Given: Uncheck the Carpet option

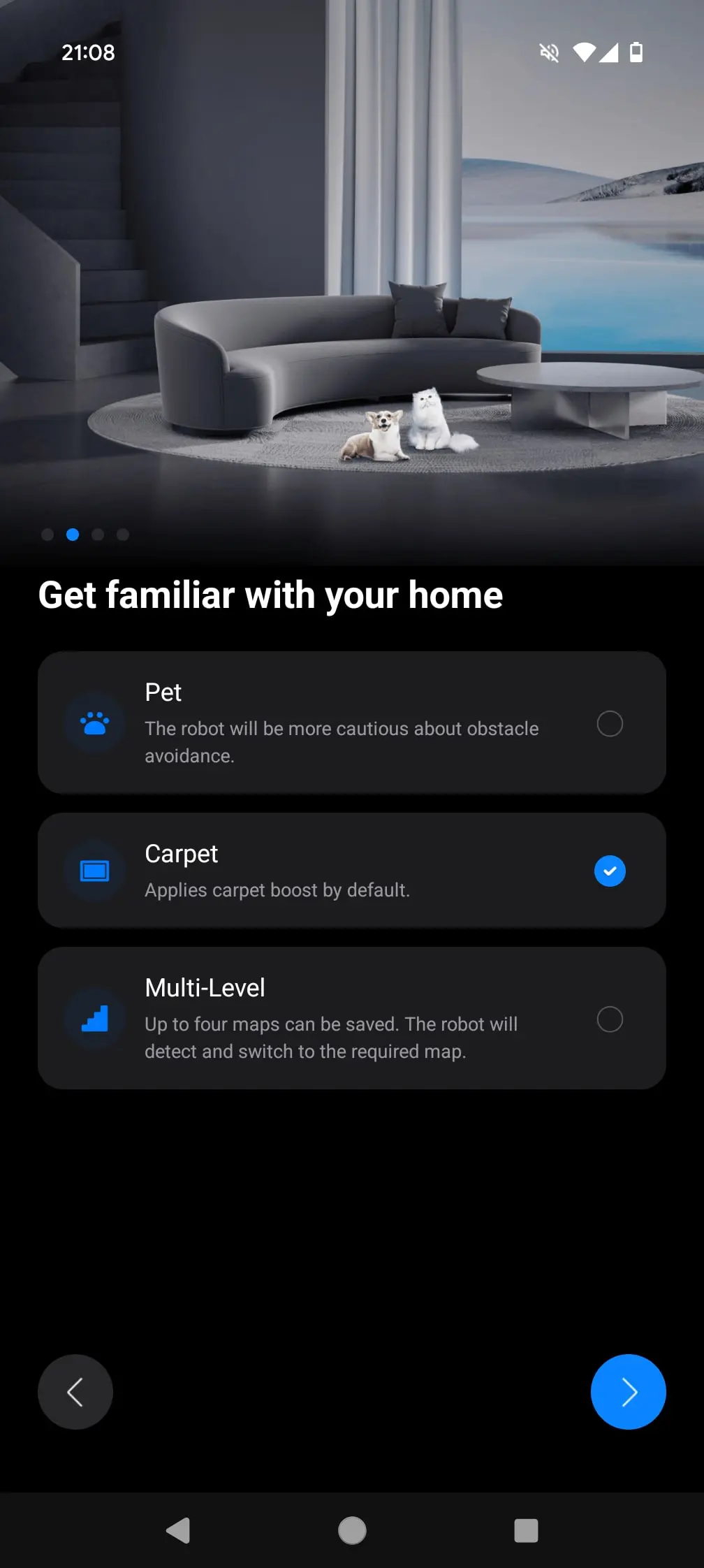Looking at the screenshot, I should [609, 871].
